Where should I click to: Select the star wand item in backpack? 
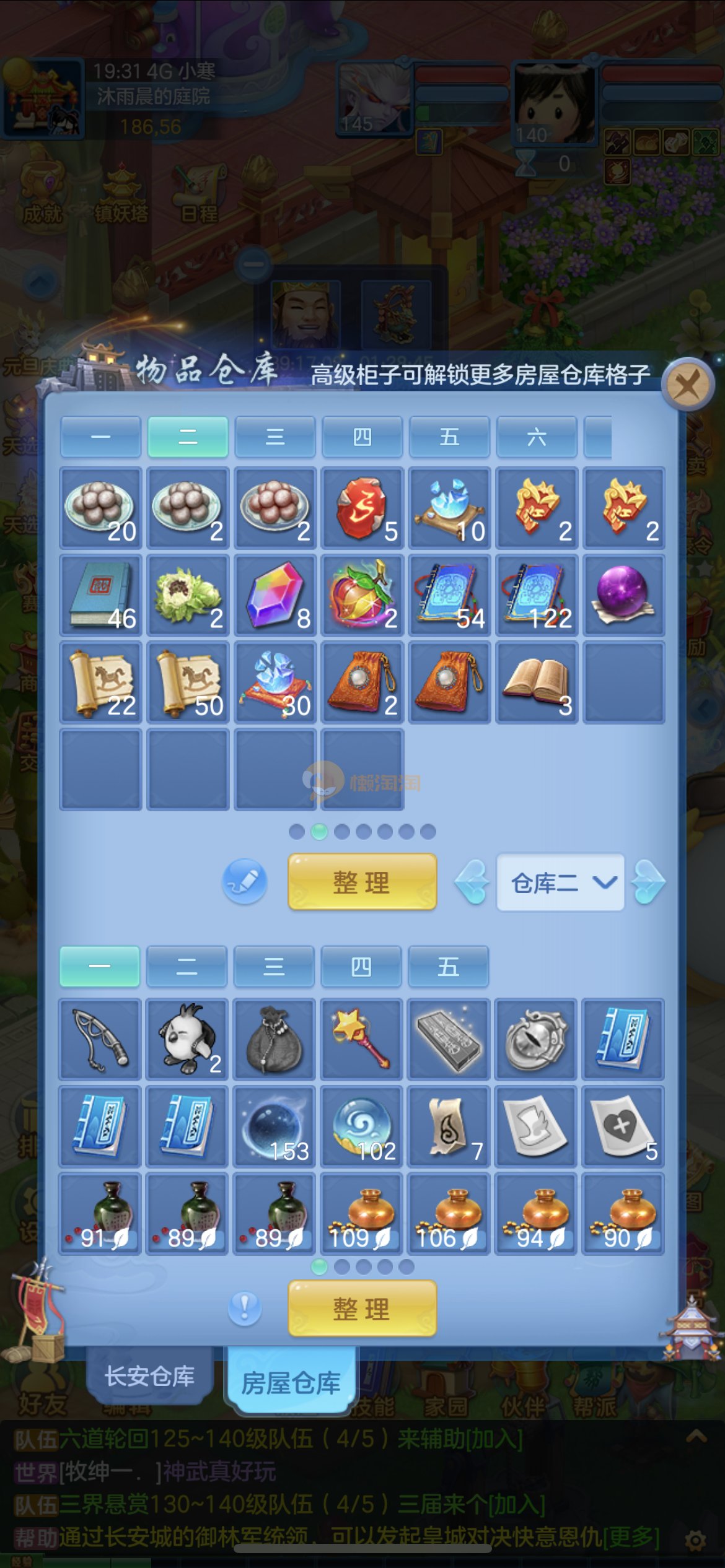pos(361,1039)
